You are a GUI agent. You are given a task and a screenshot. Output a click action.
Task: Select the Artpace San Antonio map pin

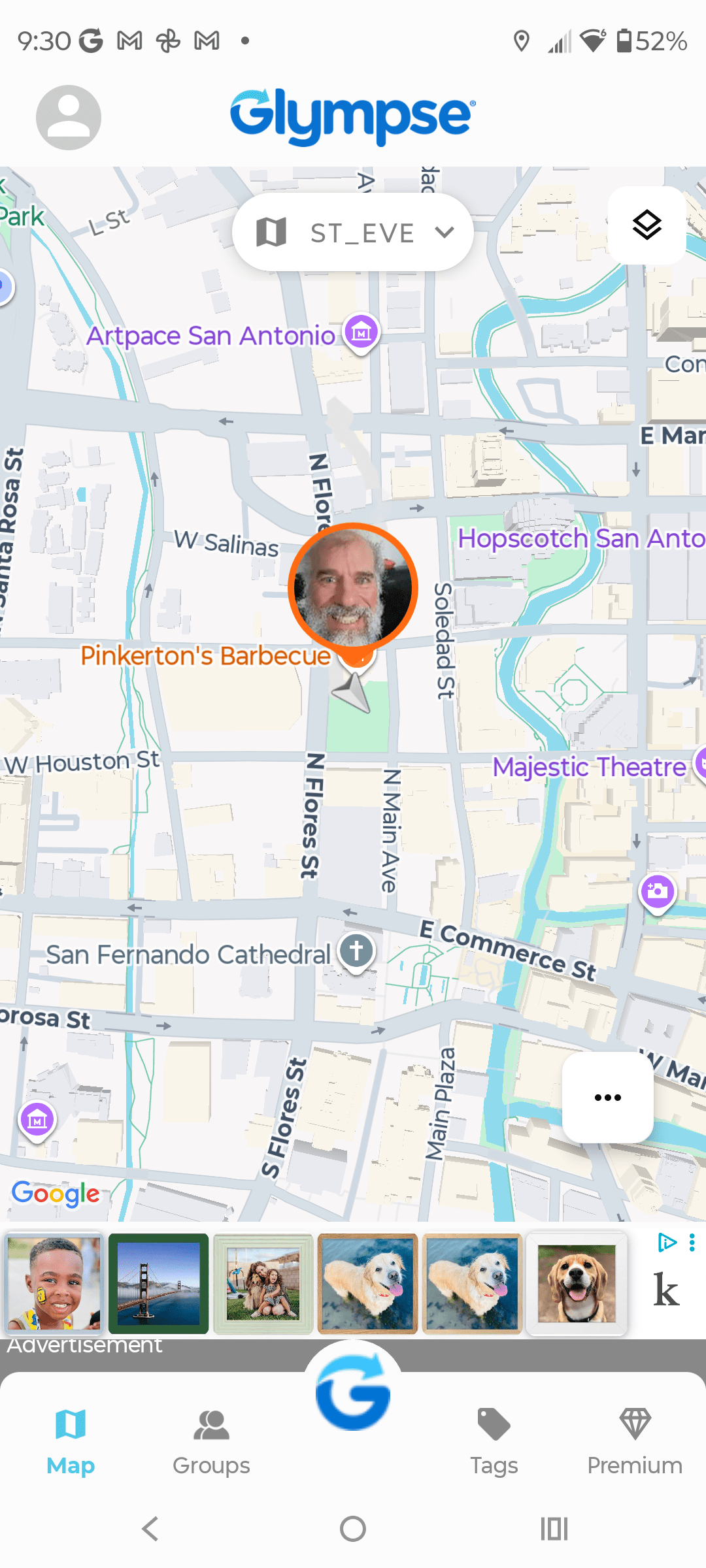pyautogui.click(x=361, y=333)
